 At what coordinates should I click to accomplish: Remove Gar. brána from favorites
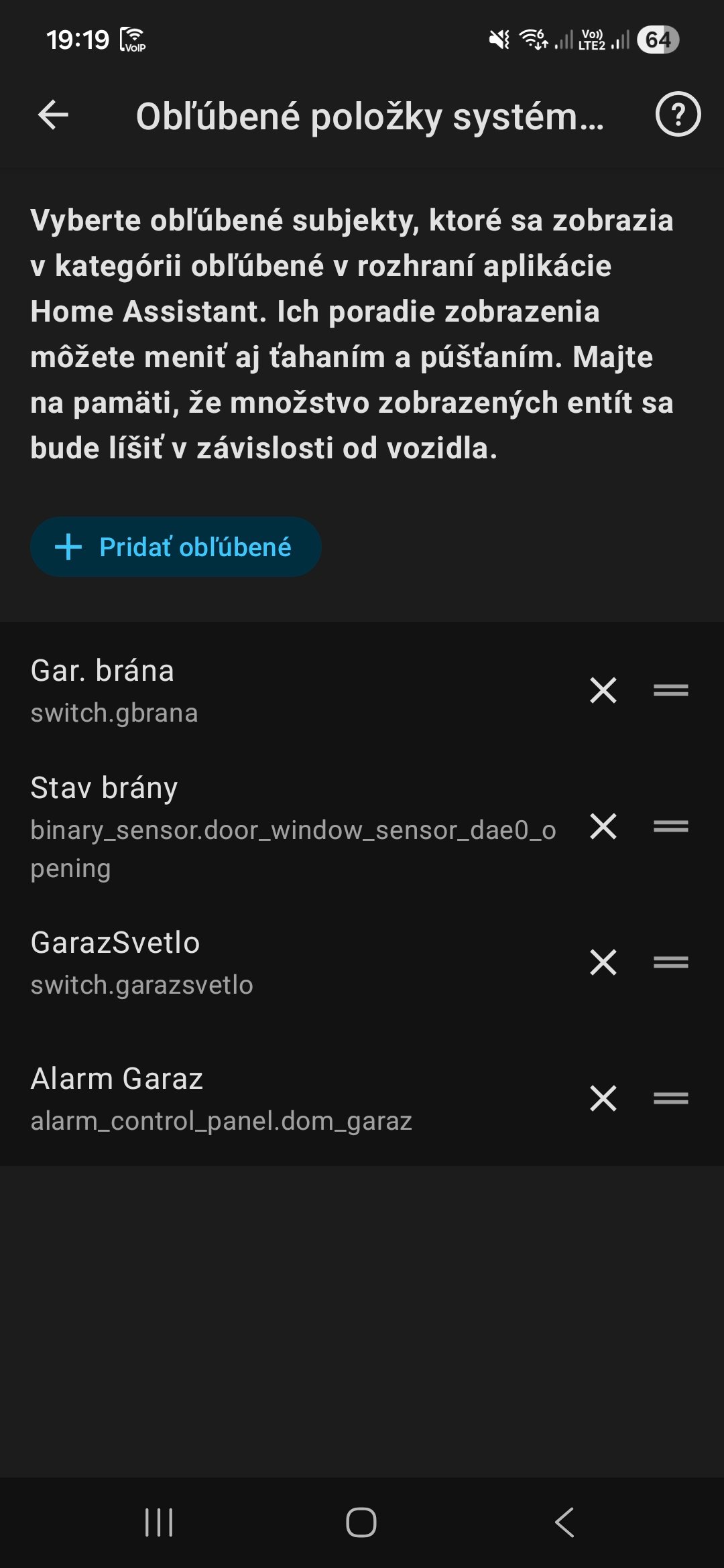tap(603, 690)
